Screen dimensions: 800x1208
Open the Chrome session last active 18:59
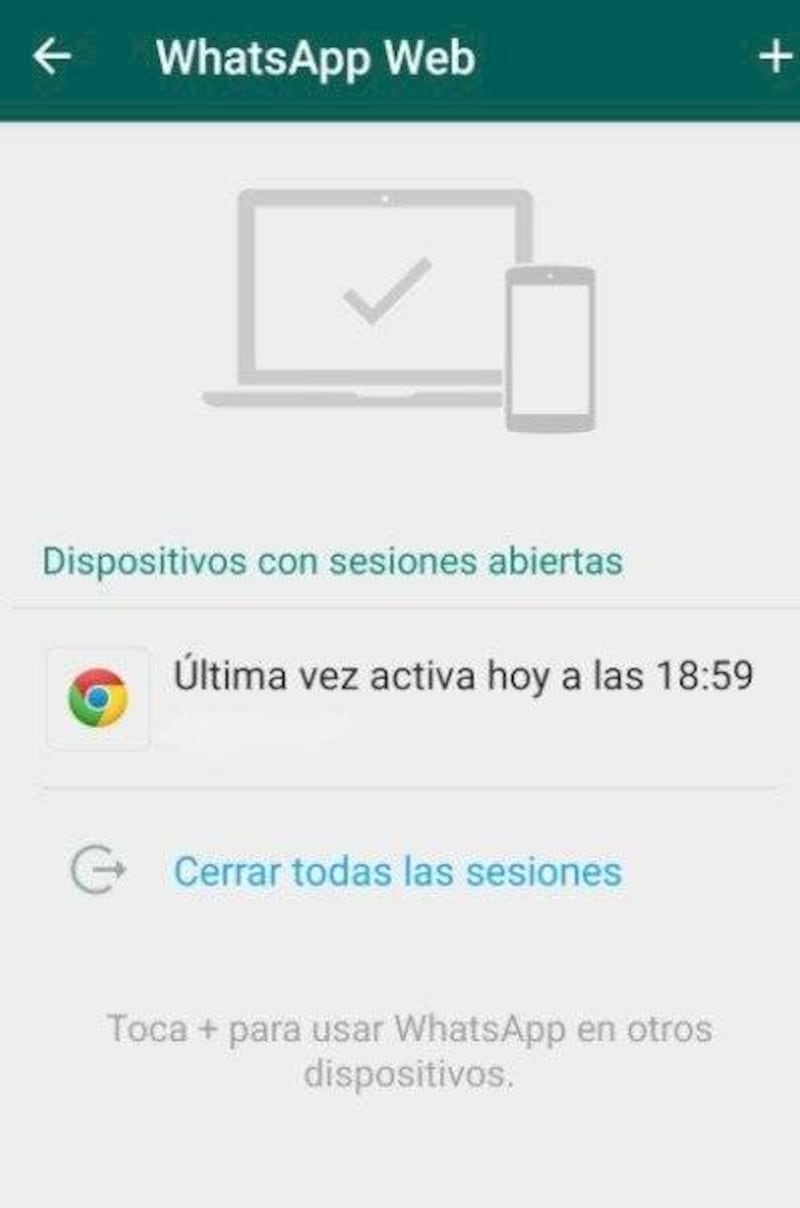click(400, 697)
